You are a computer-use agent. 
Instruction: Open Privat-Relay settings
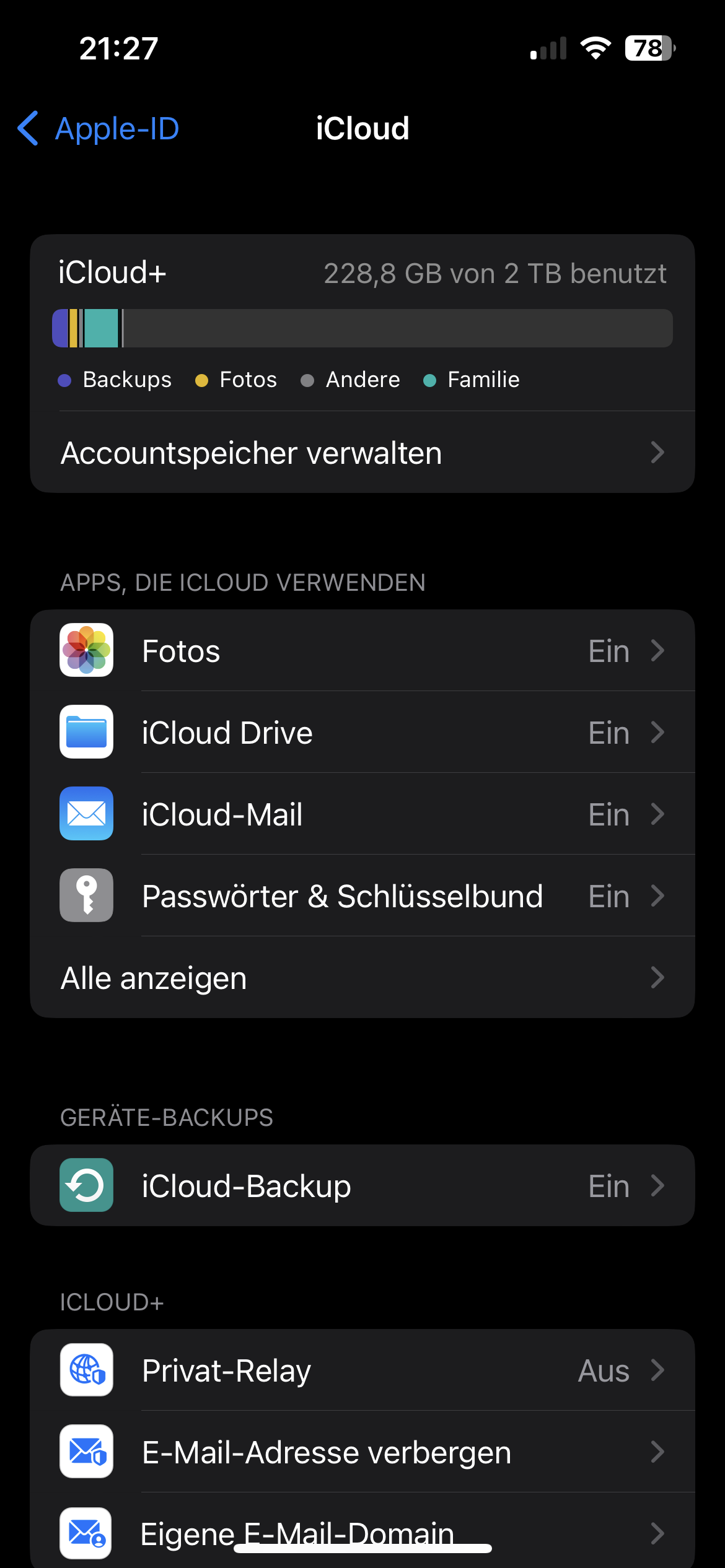pyautogui.click(x=362, y=1370)
